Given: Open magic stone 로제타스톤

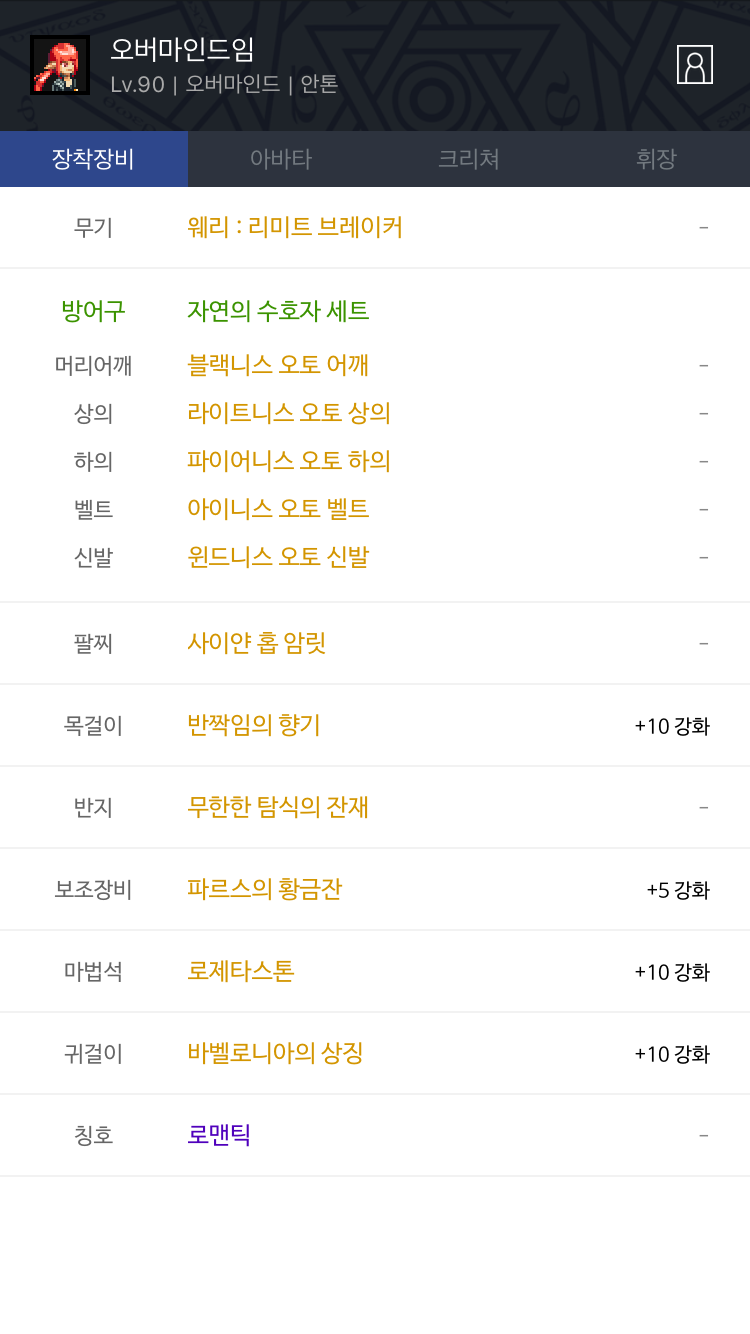Looking at the screenshot, I should tap(240, 971).
